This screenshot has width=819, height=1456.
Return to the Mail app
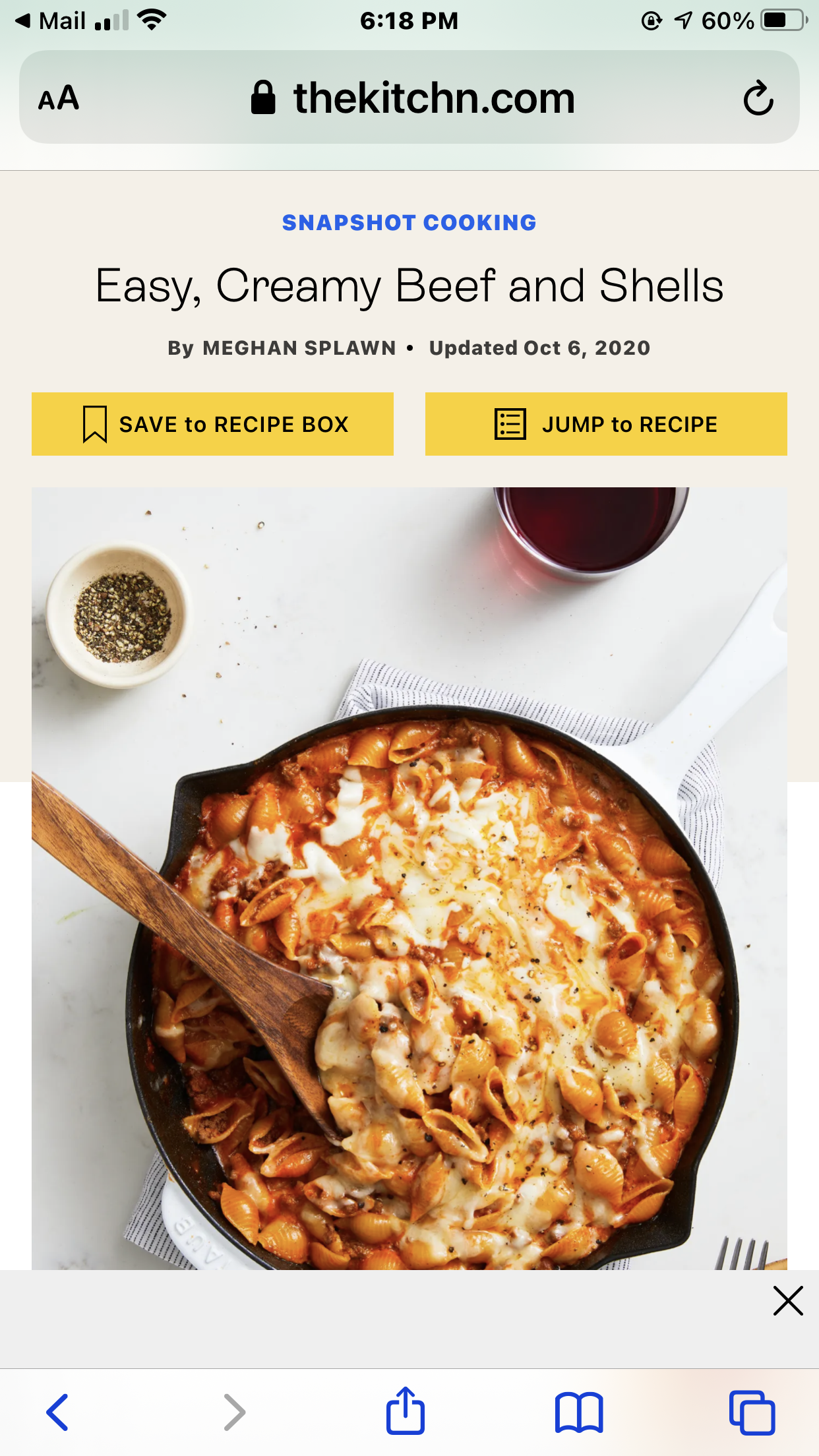[x=51, y=21]
